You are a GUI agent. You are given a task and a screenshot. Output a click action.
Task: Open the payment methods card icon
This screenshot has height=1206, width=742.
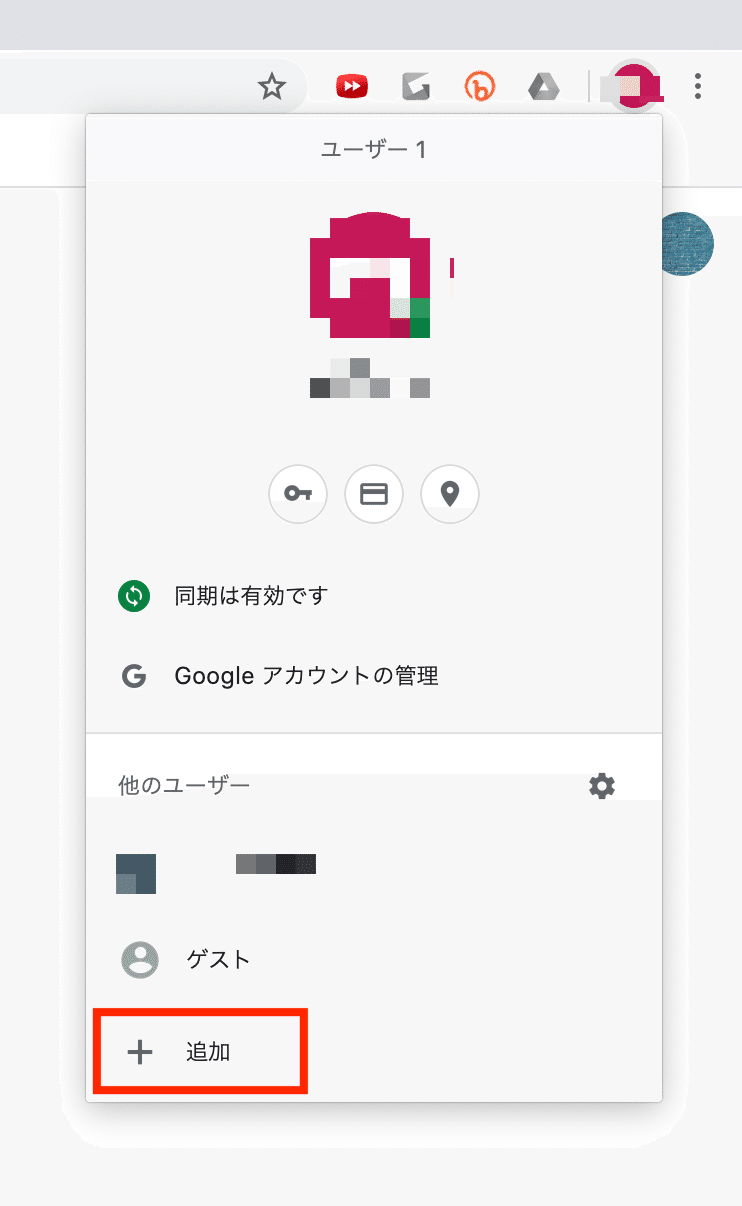(x=374, y=494)
